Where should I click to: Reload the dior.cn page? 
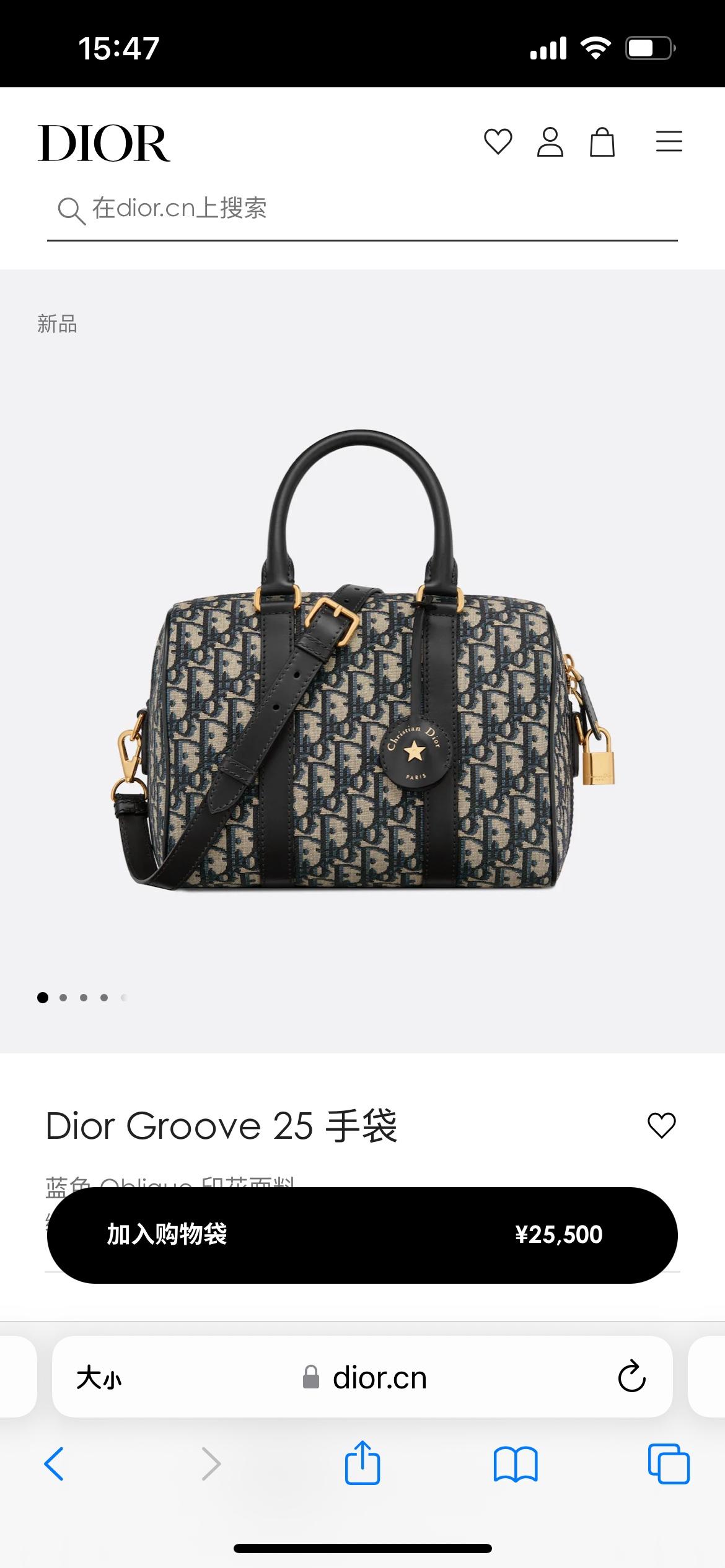[631, 1377]
